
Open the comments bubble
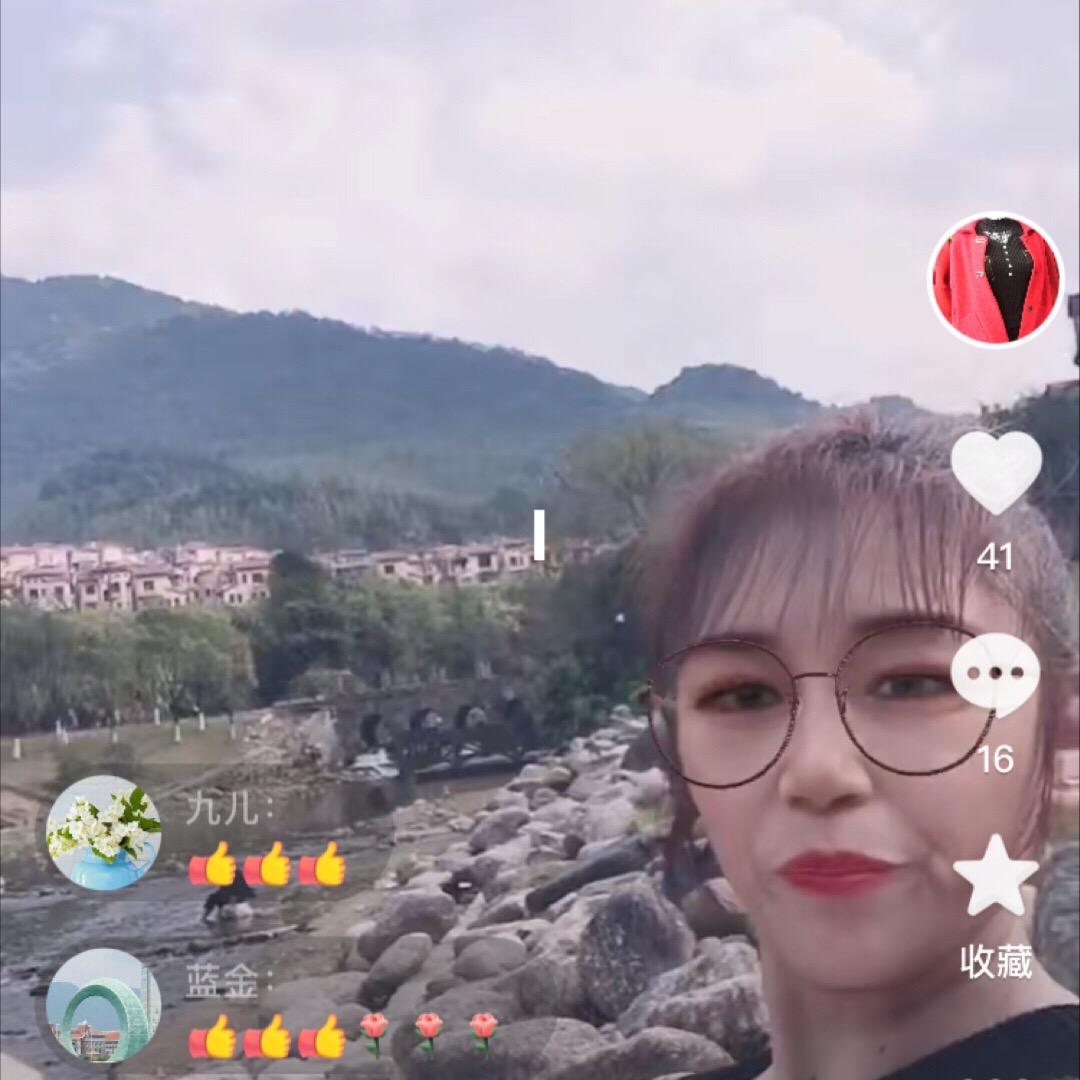pos(995,674)
